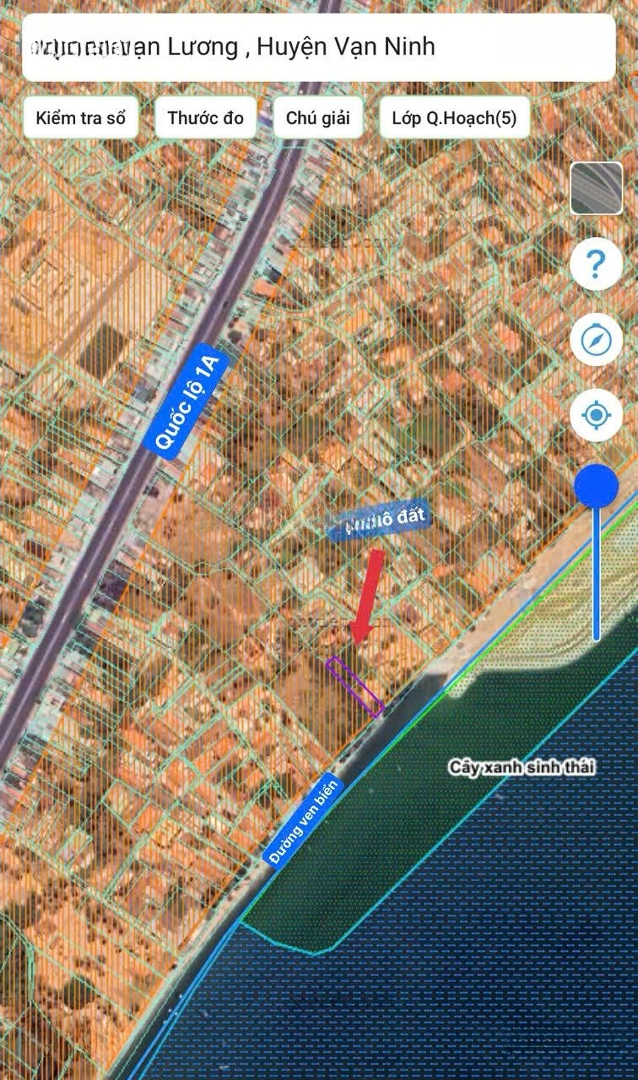The image size is (638, 1080).
Task: Open the help question mark
Action: tap(596, 265)
